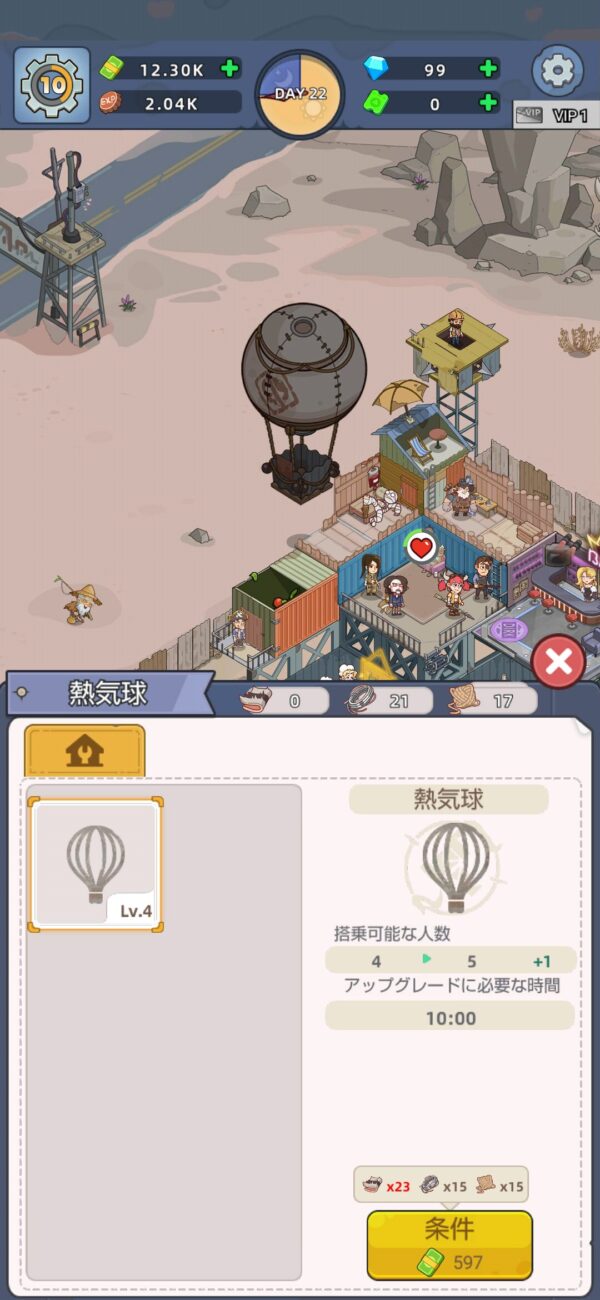
Task: Tap the heart bubble over the survivors
Action: [421, 547]
